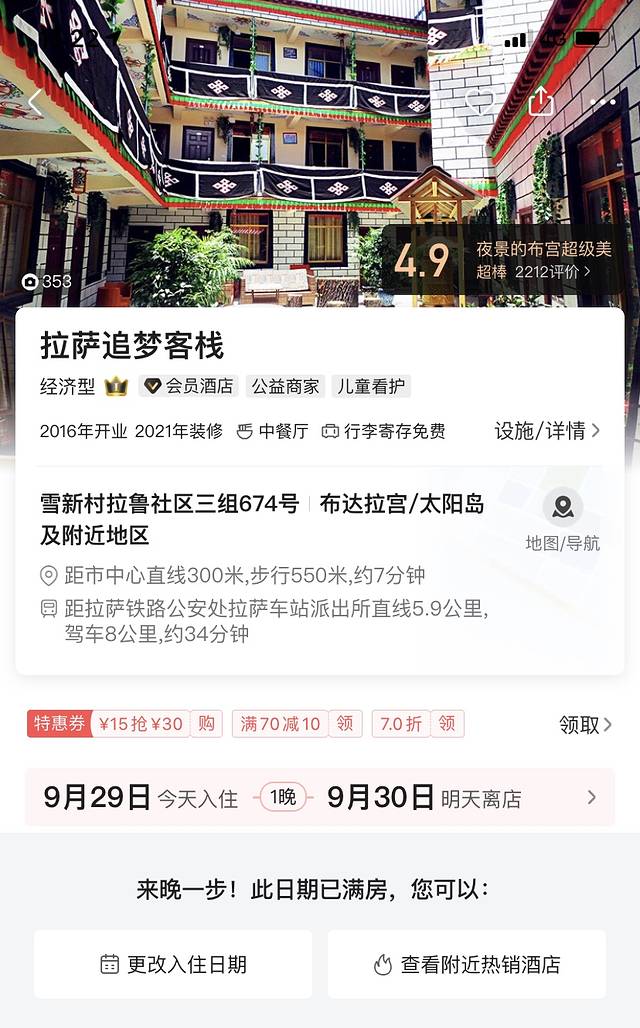Share the 拉萨追梦客栈 hotel page
640x1028 pixels.
click(541, 101)
